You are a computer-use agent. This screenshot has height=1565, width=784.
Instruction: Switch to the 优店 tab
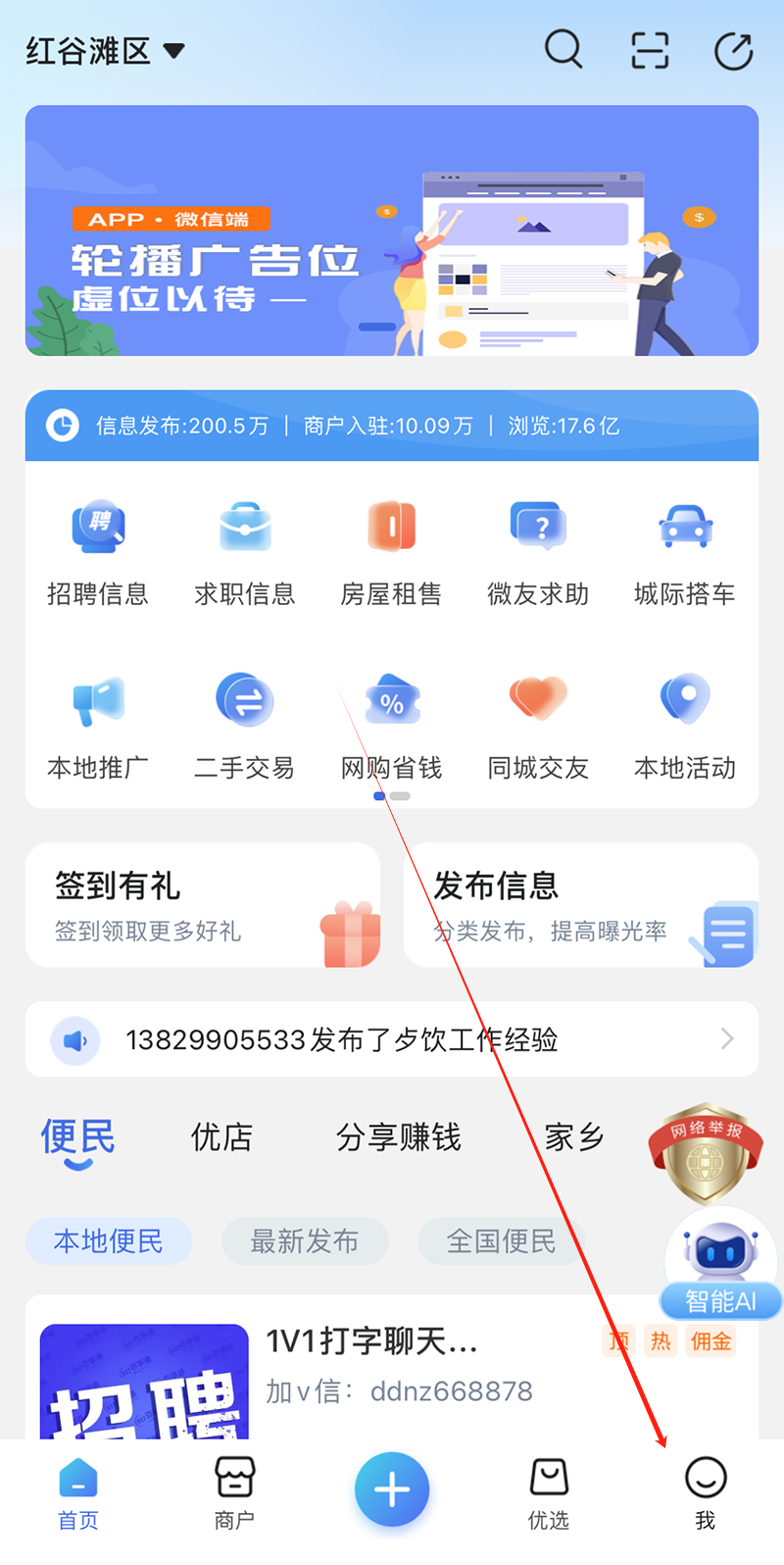click(221, 1136)
